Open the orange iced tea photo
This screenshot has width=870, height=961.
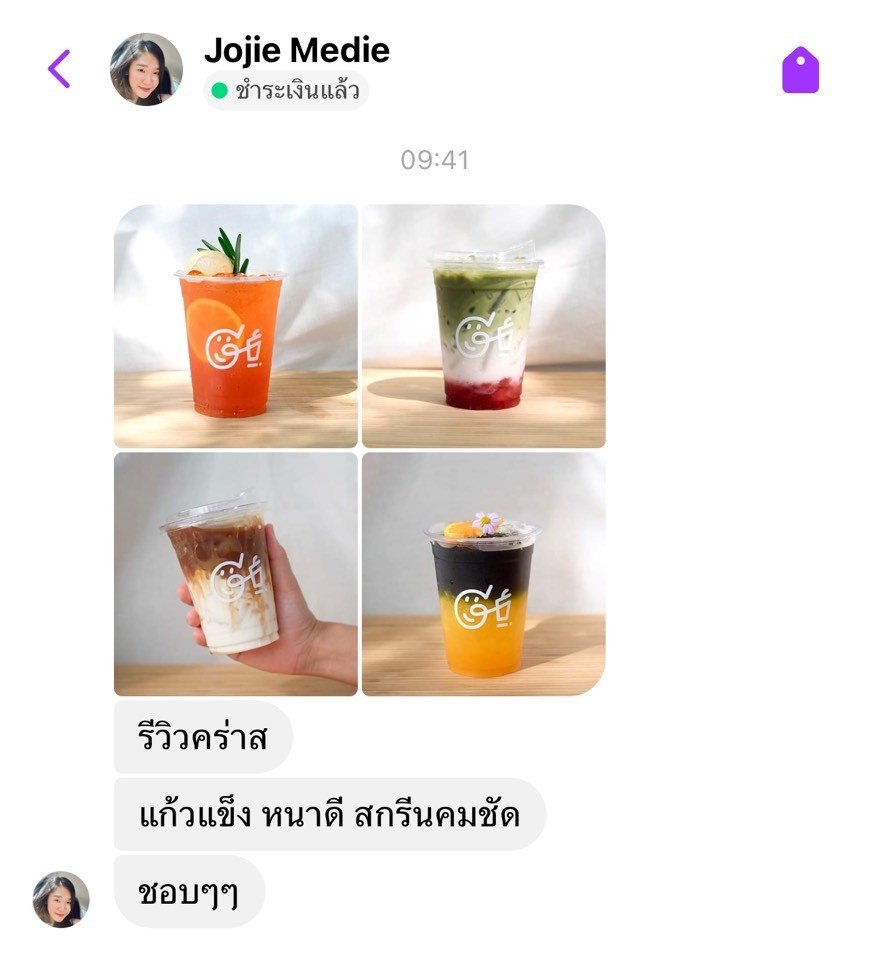point(236,326)
